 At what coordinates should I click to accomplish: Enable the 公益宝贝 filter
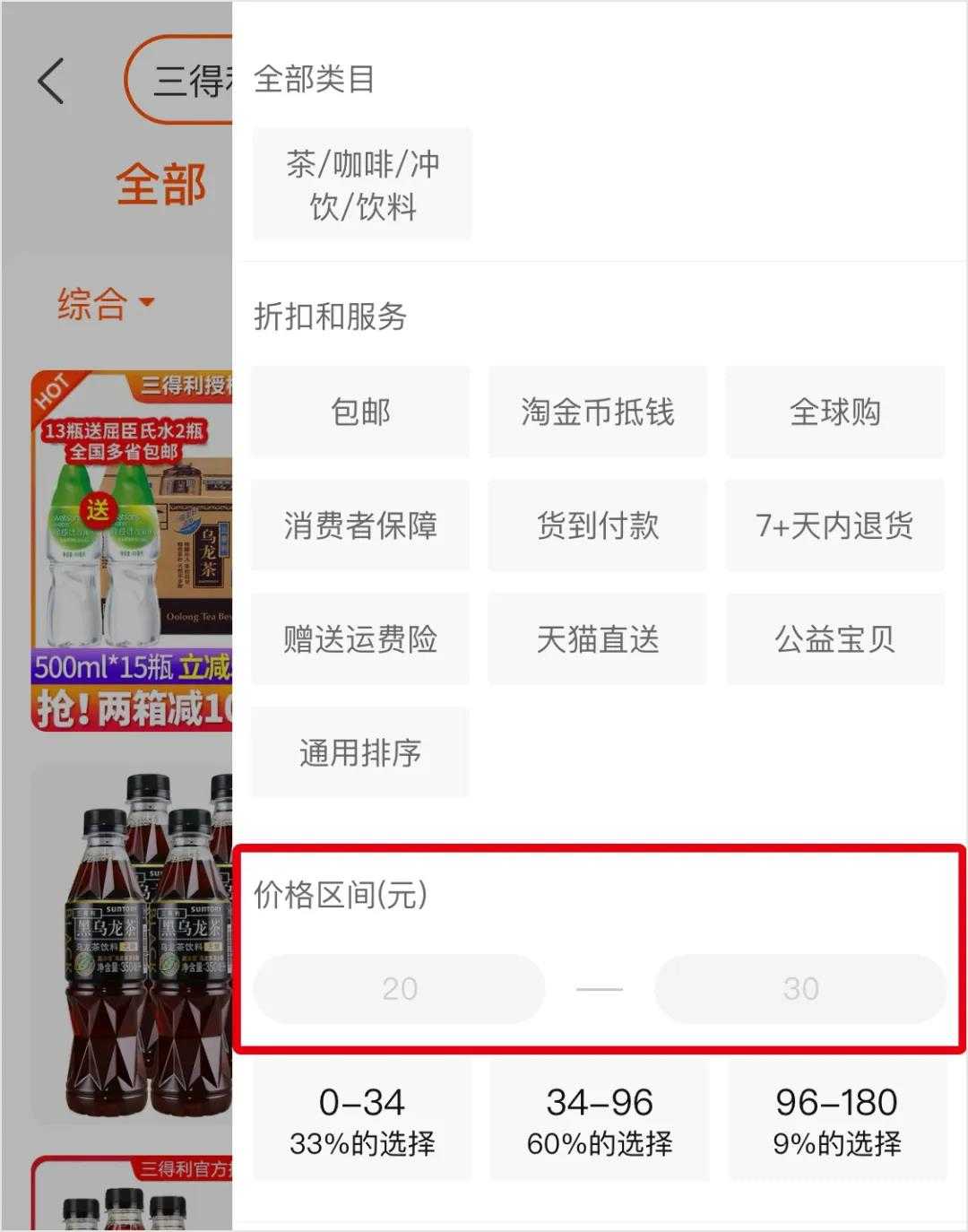[834, 639]
